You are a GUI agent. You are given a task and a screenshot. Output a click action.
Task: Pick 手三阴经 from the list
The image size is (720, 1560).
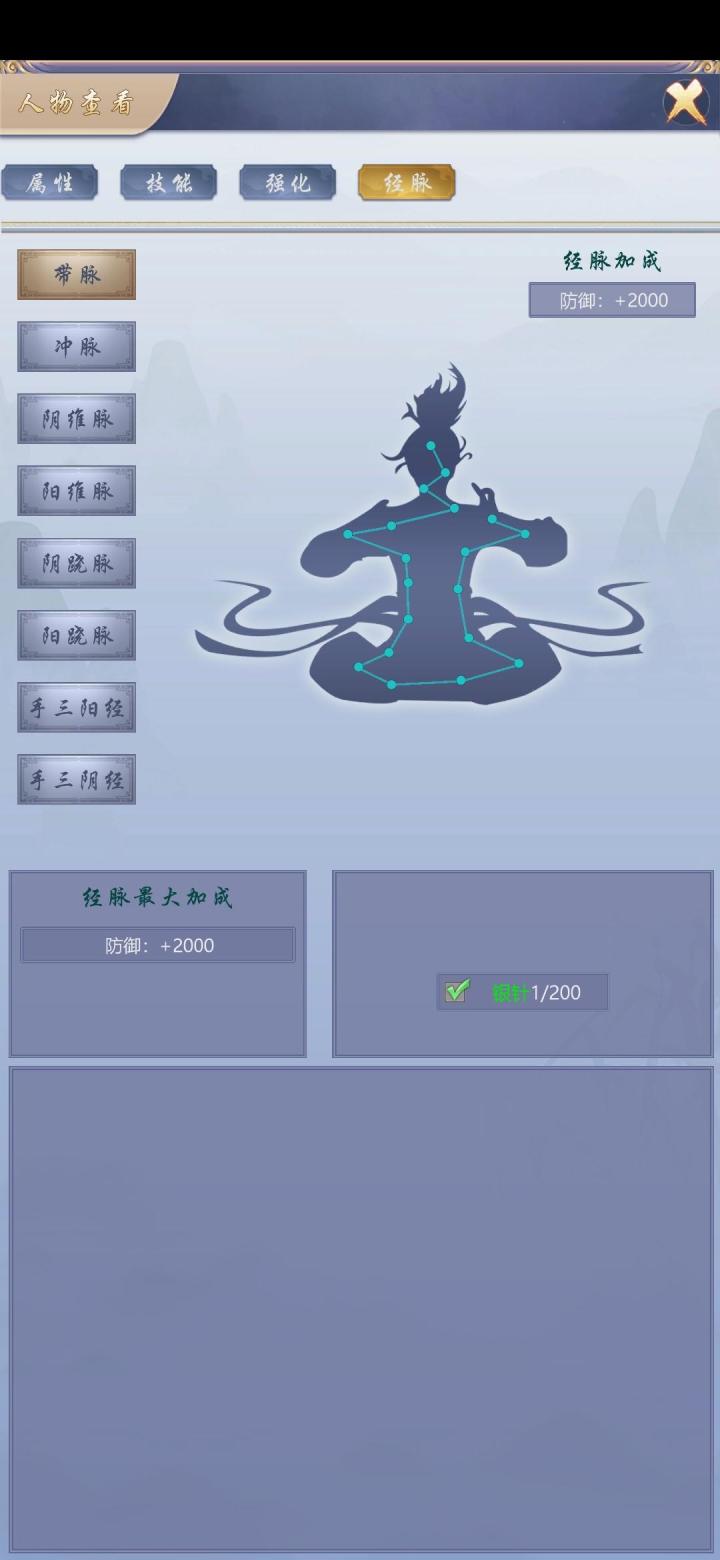click(76, 779)
